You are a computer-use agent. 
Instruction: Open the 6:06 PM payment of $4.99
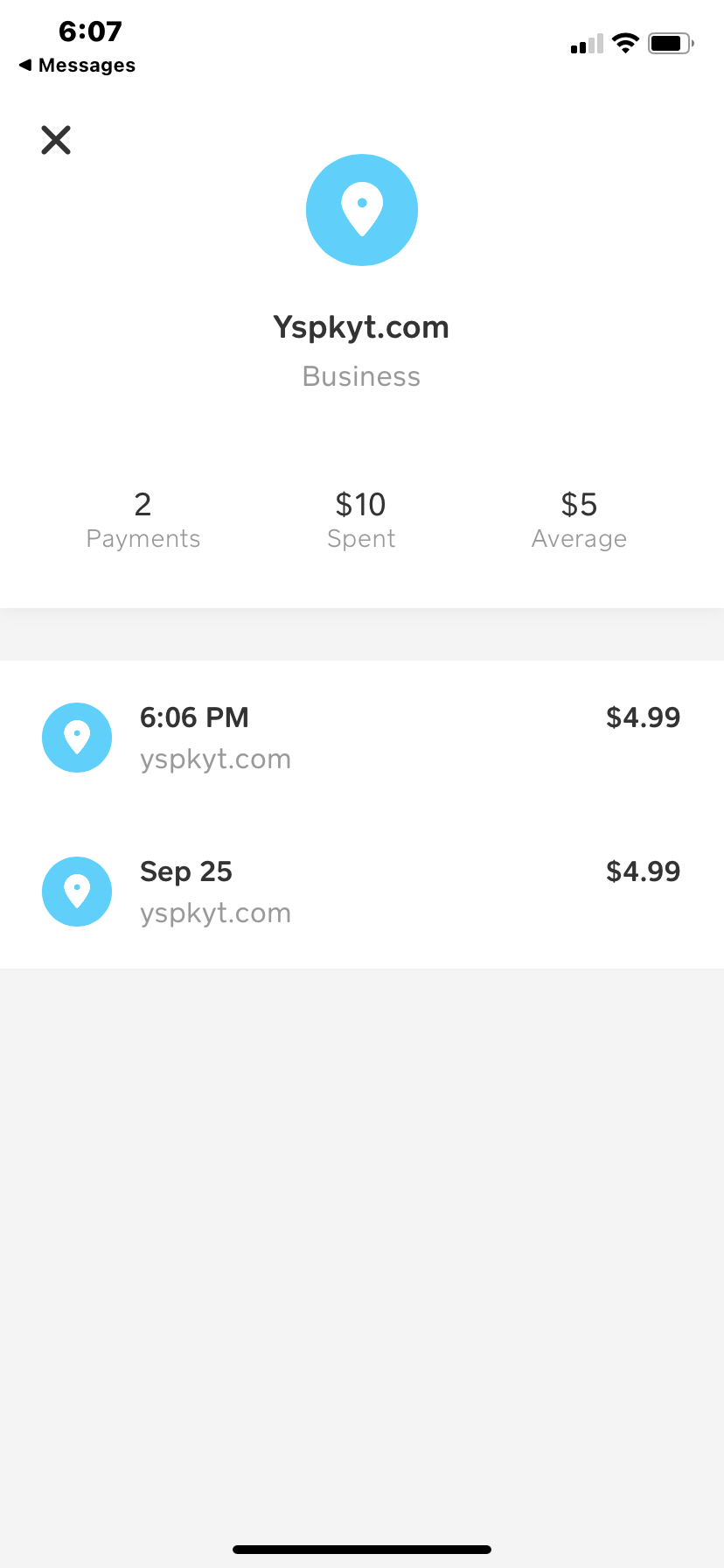(x=362, y=738)
